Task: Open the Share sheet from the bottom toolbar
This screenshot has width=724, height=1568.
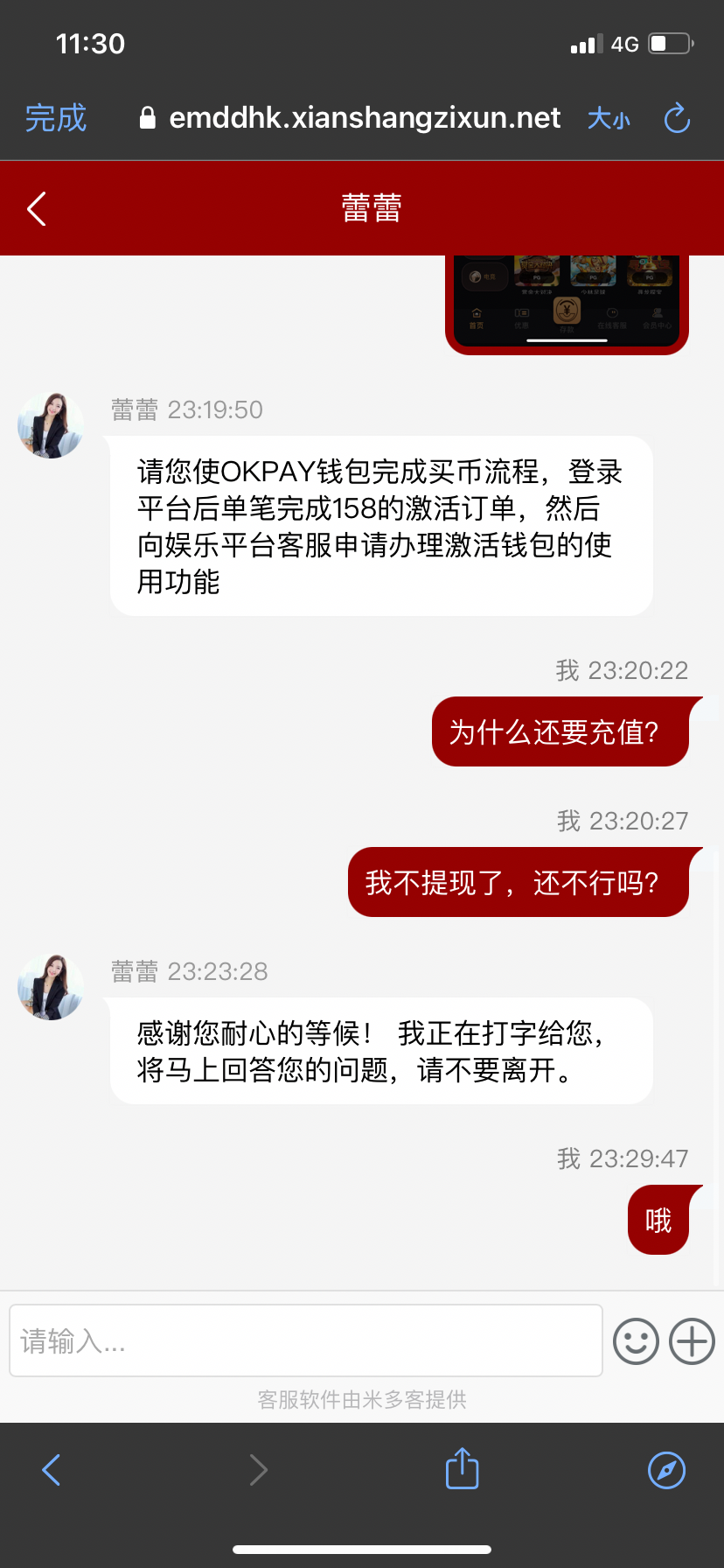Action: coord(461,1470)
